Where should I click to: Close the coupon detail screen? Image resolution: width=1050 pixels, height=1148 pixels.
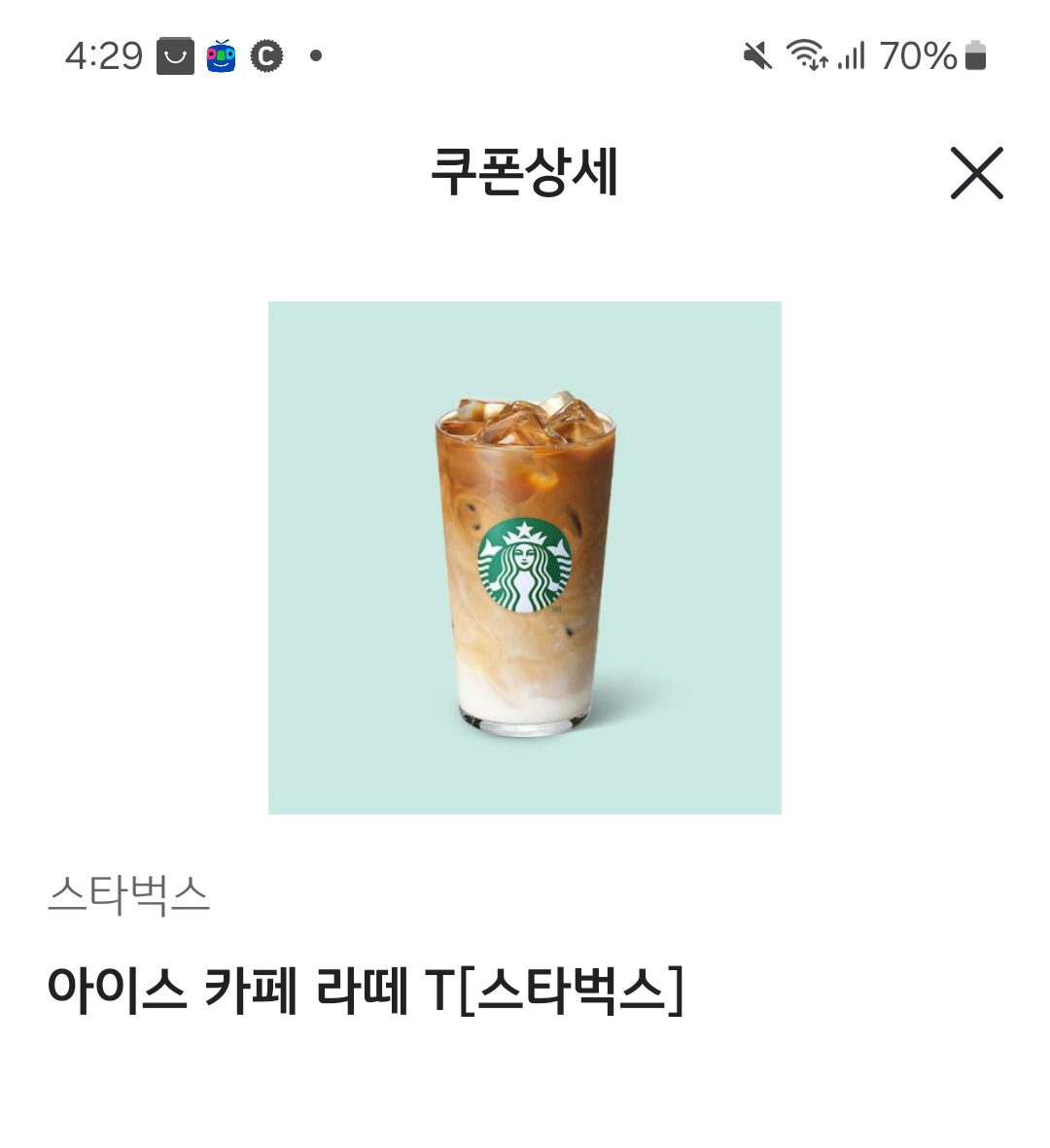(976, 173)
